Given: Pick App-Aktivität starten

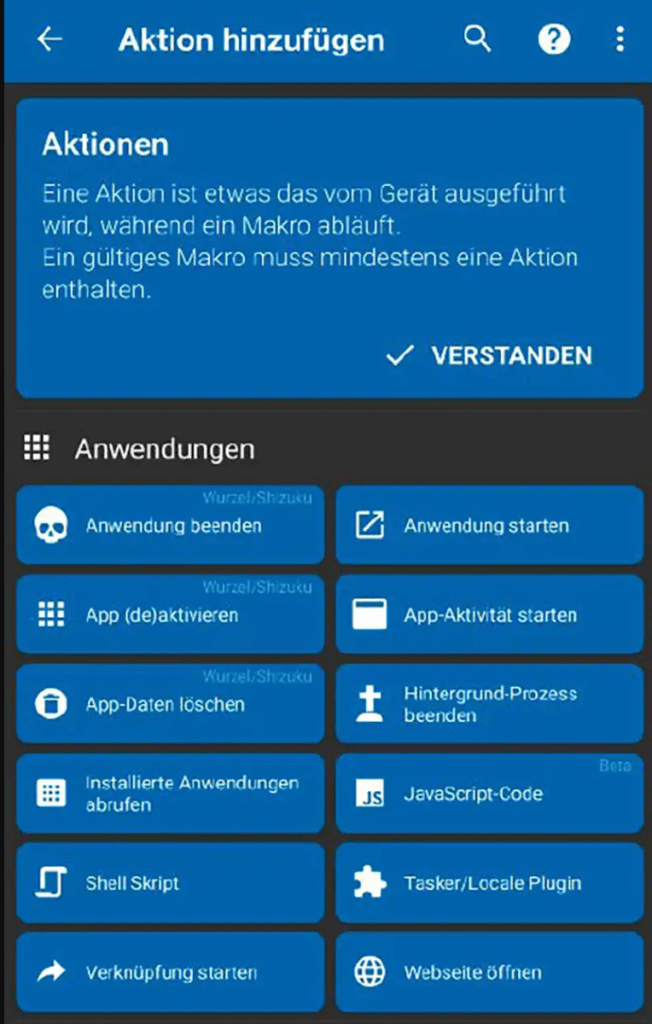Looking at the screenshot, I should click(x=489, y=615).
